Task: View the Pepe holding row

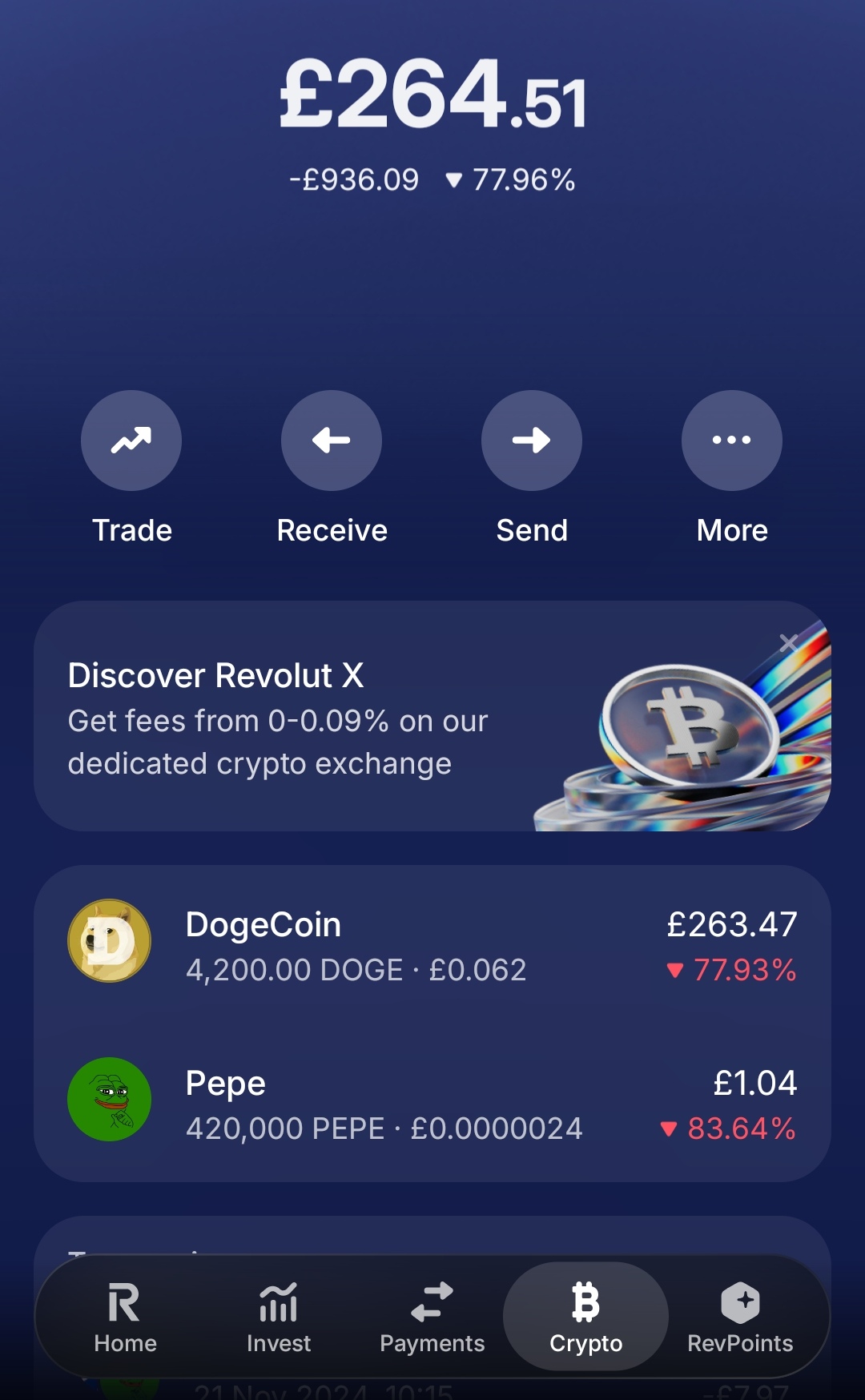Action: point(432,1102)
